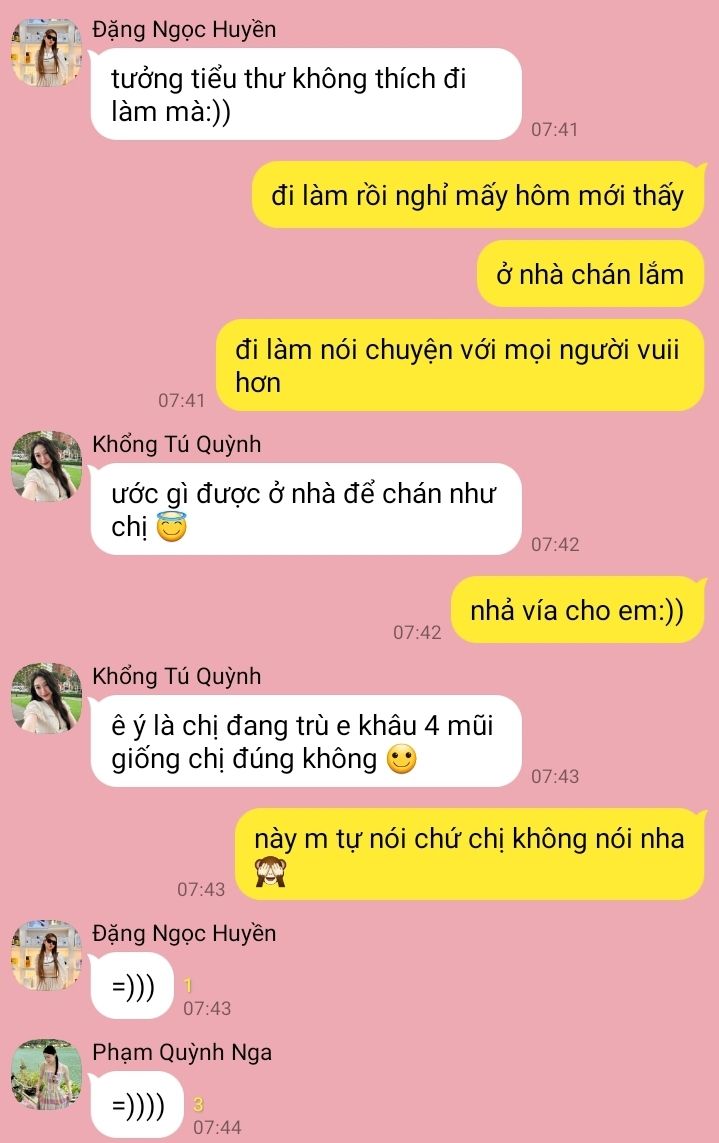Open Khổng Tú Quỳnh's avatar beside "ê ý là" message
The width and height of the screenshot is (719, 1143).
[45, 697]
